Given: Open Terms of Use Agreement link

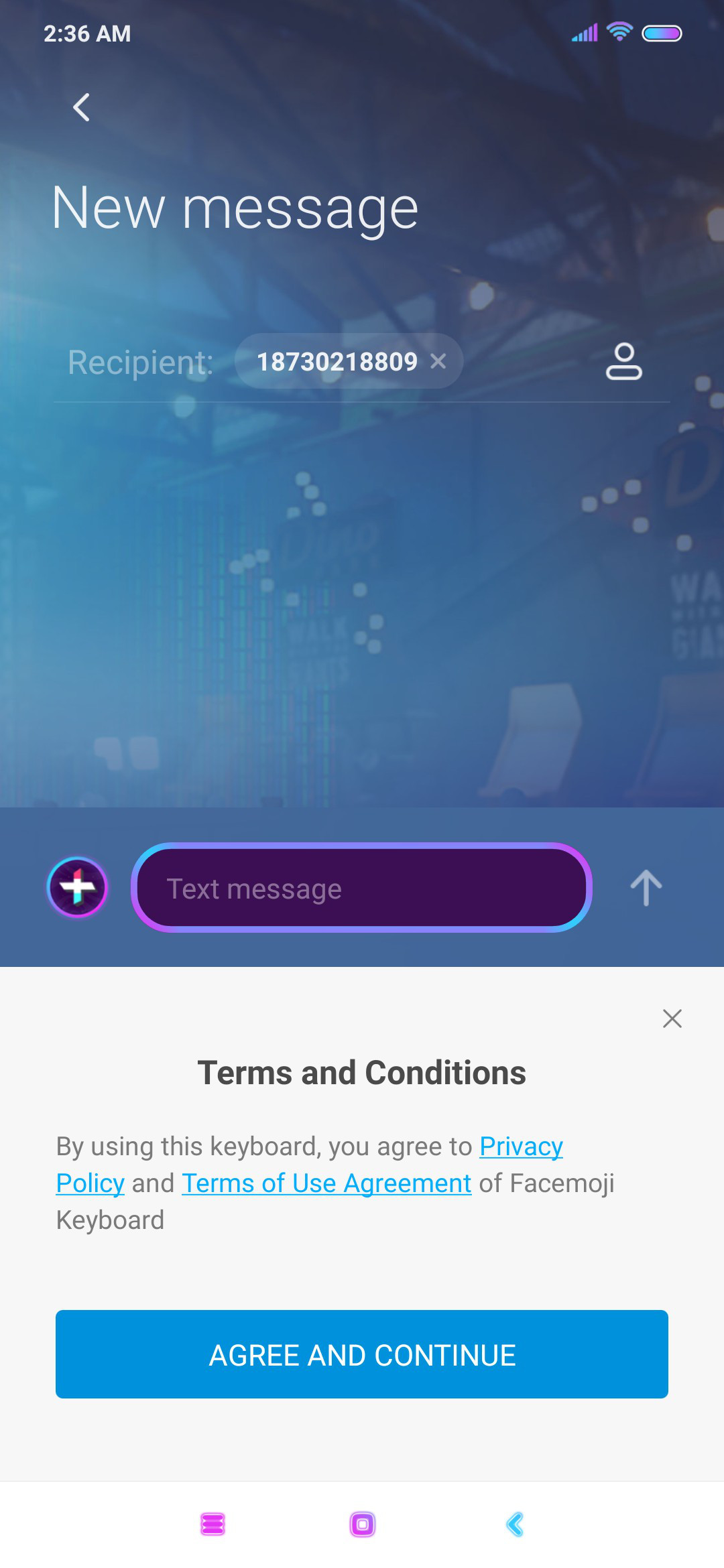Looking at the screenshot, I should pyautogui.click(x=326, y=1183).
